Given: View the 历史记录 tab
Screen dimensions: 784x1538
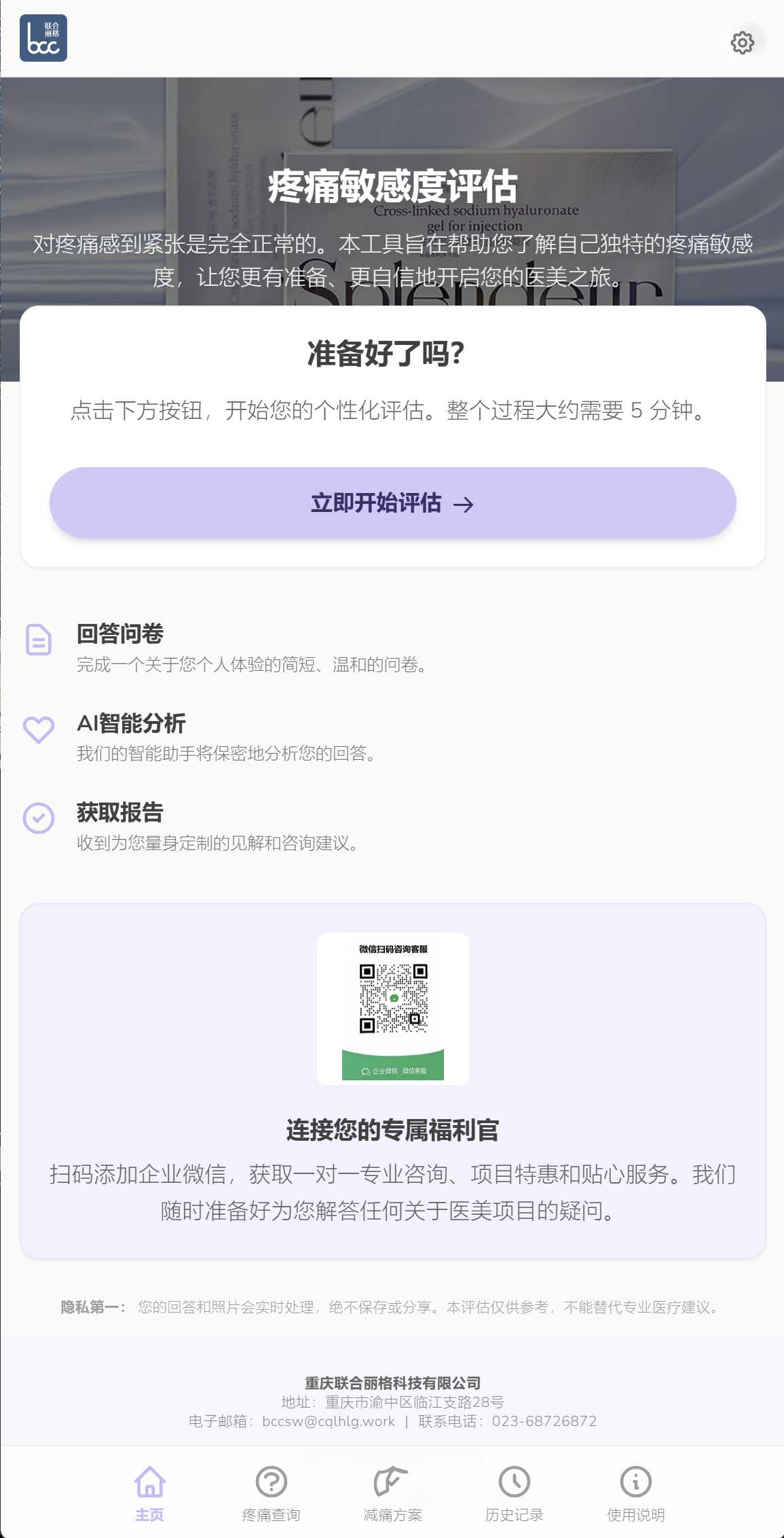Looking at the screenshot, I should (x=514, y=1493).
